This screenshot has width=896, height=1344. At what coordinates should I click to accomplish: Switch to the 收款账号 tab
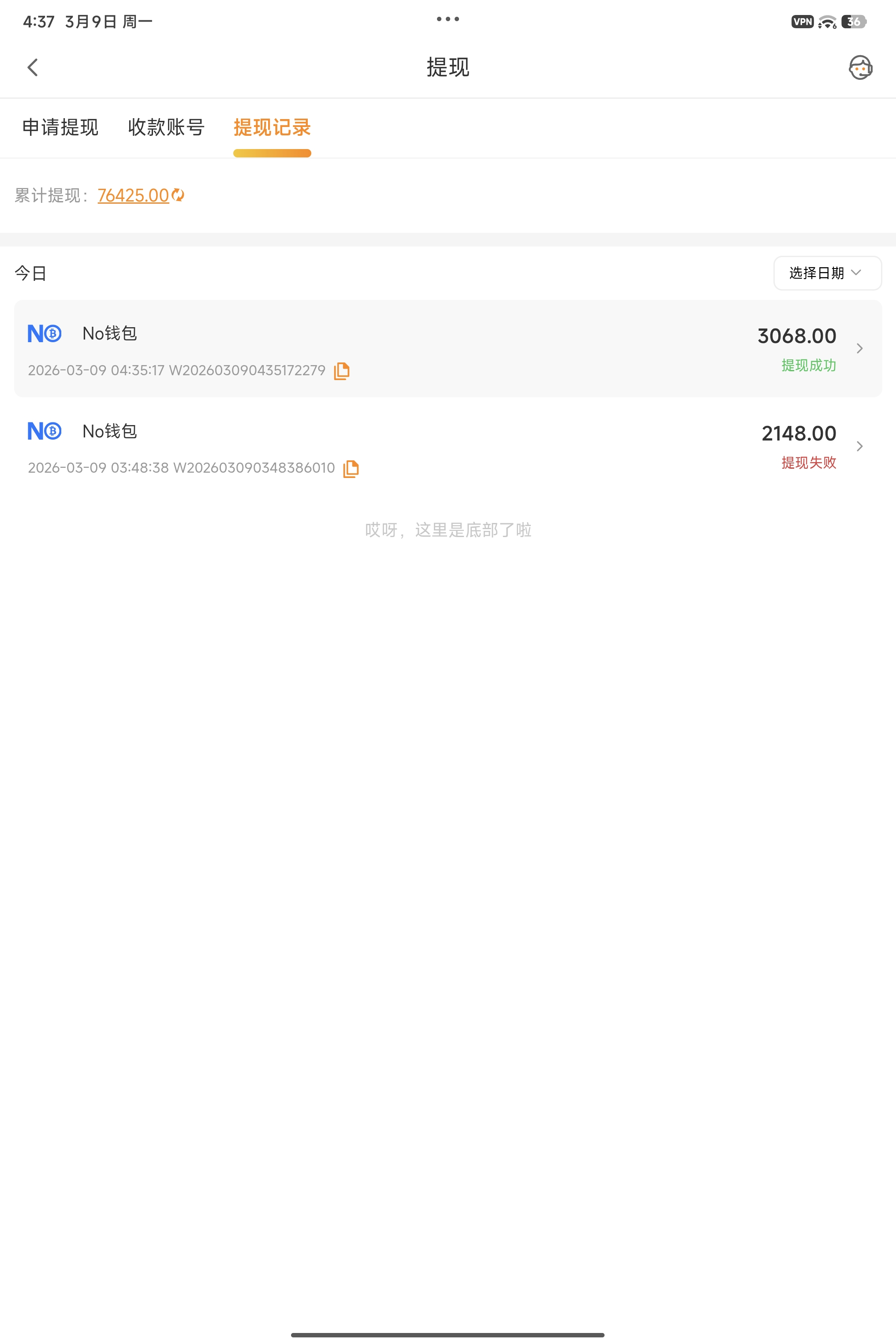click(166, 127)
